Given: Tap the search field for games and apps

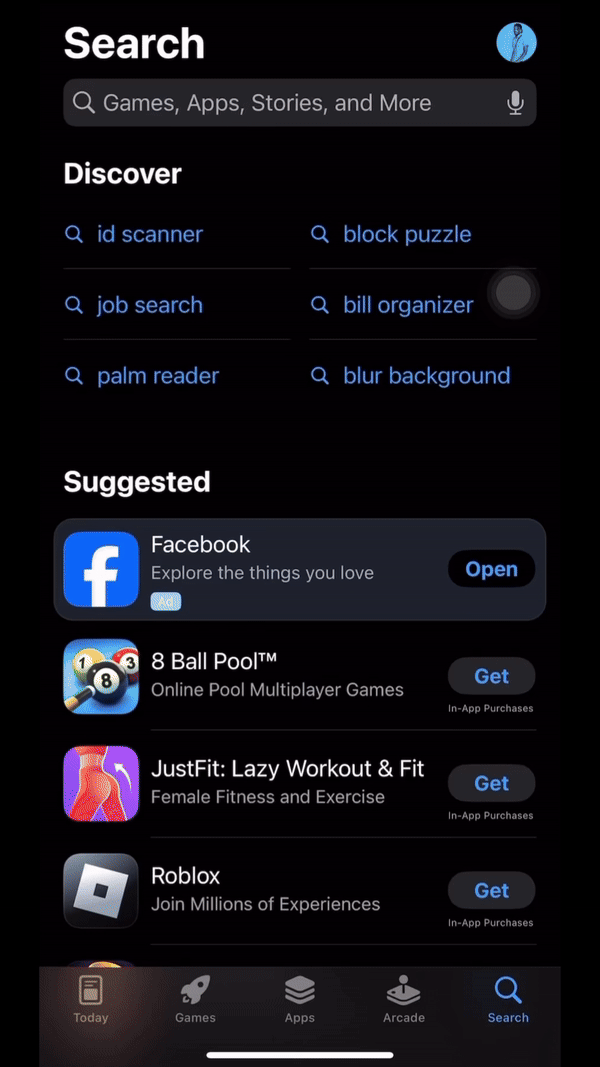Looking at the screenshot, I should (x=280, y=103).
